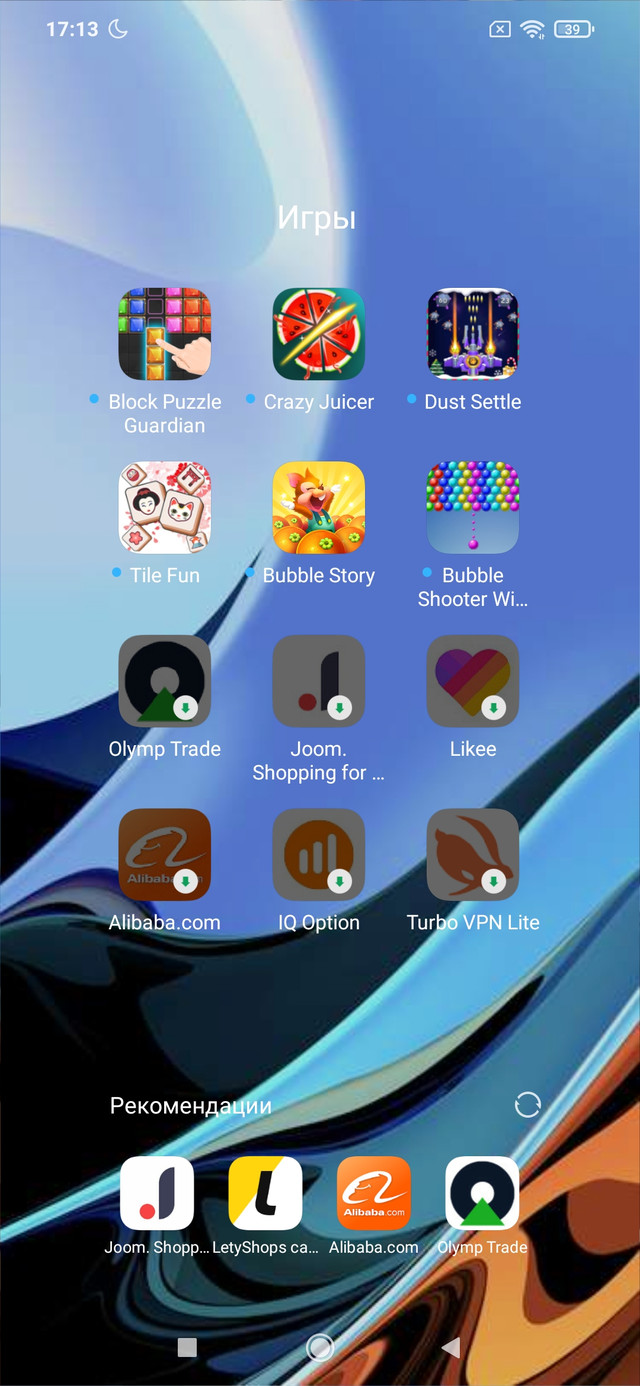Install IQ Option
Image resolution: width=640 pixels, height=1386 pixels.
(x=319, y=855)
